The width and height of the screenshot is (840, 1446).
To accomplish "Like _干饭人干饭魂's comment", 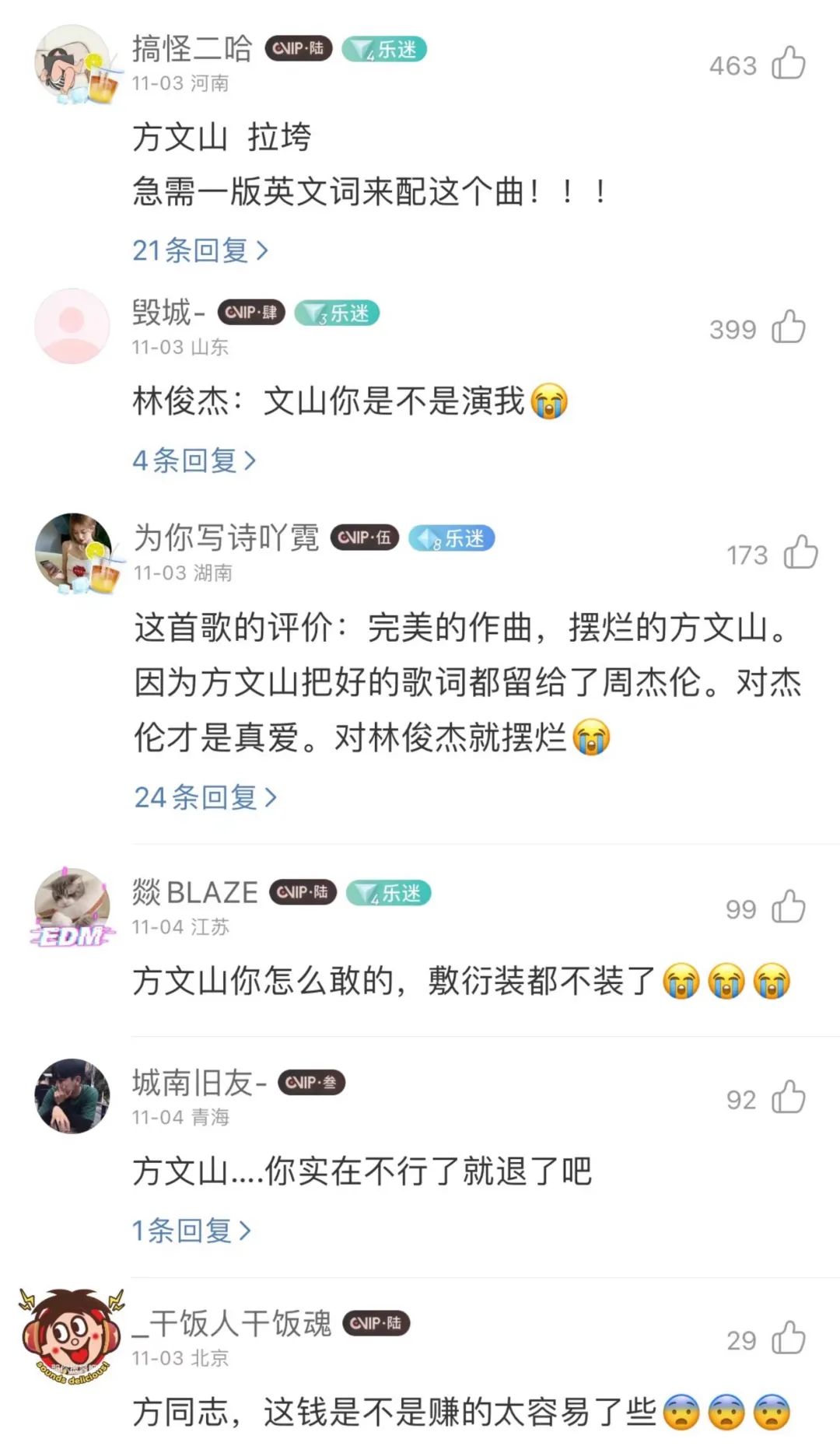I will [788, 1339].
